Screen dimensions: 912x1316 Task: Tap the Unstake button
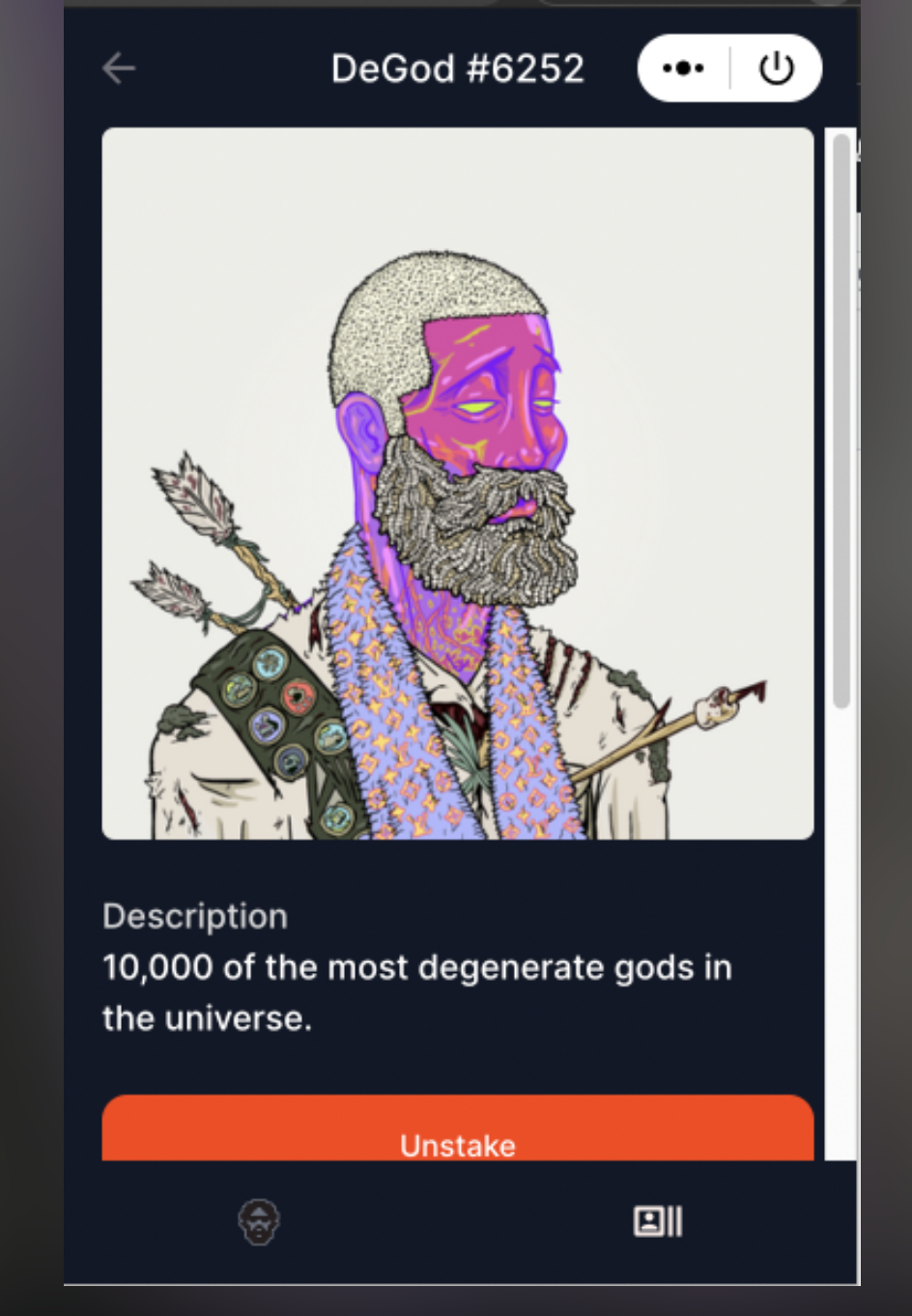click(458, 1128)
